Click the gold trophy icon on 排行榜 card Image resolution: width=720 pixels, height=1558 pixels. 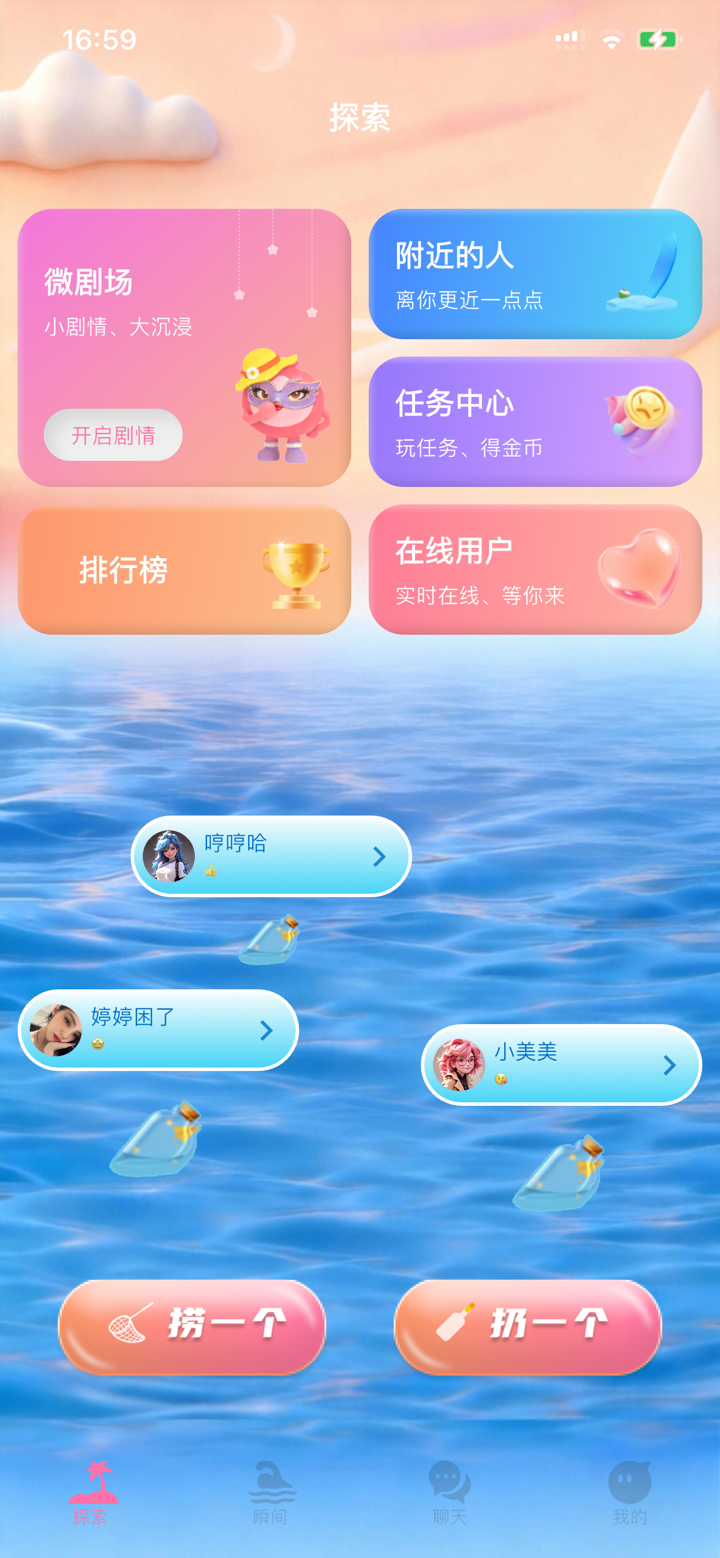295,570
